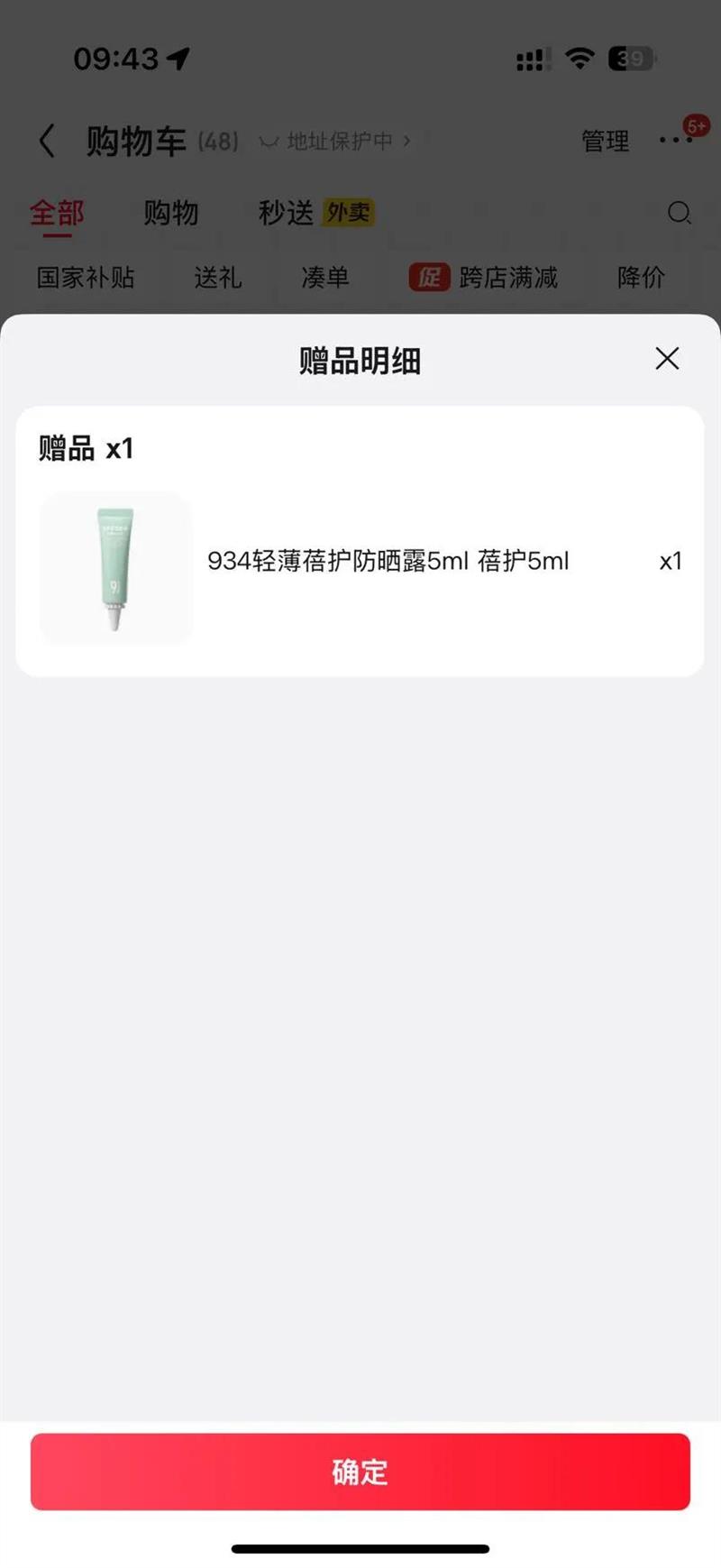Open the 送礼 filter option
The height and width of the screenshot is (1568, 721).
[216, 279]
